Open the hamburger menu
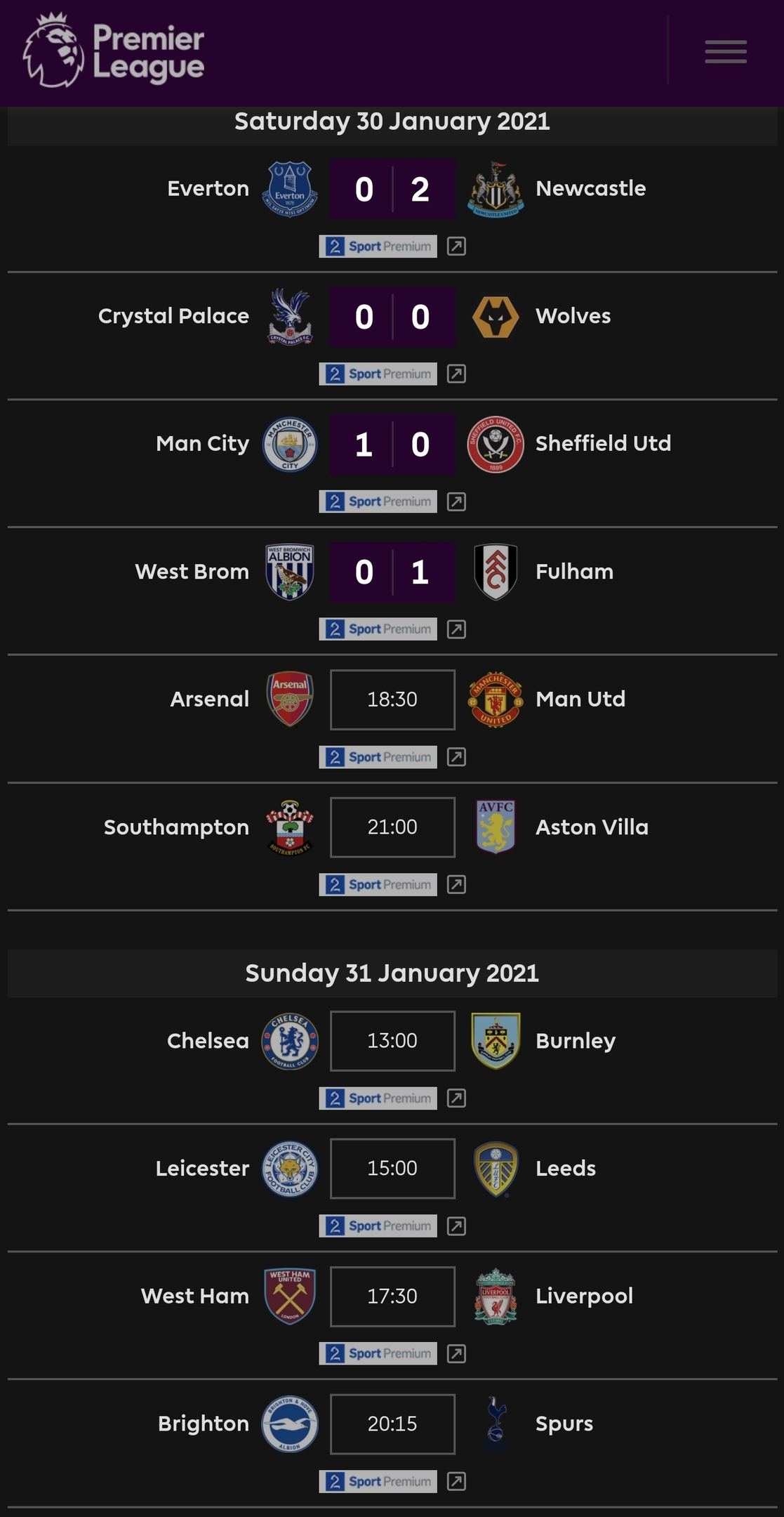 726,52
